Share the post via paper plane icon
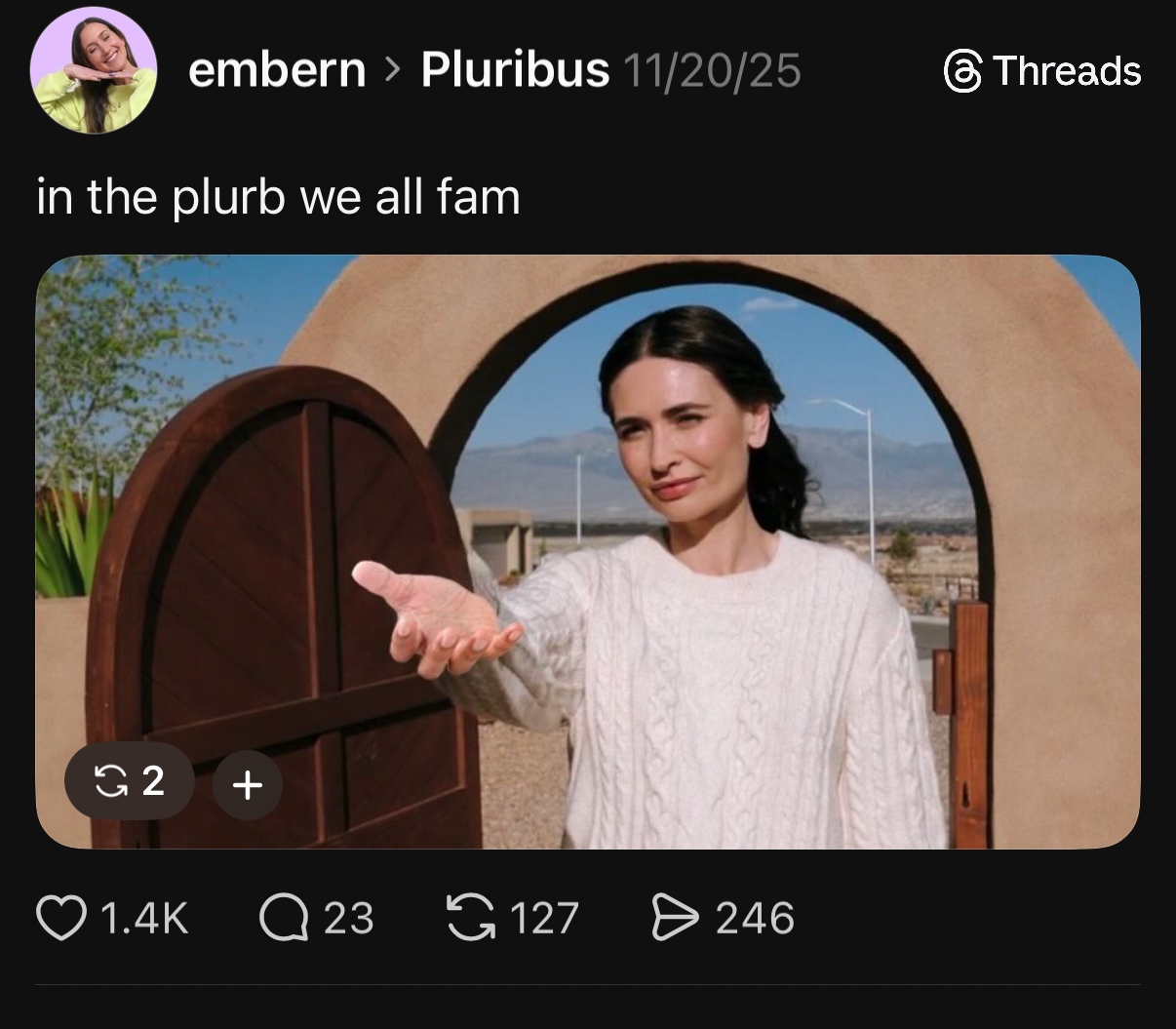The image size is (1176, 1029). pyautogui.click(x=675, y=919)
